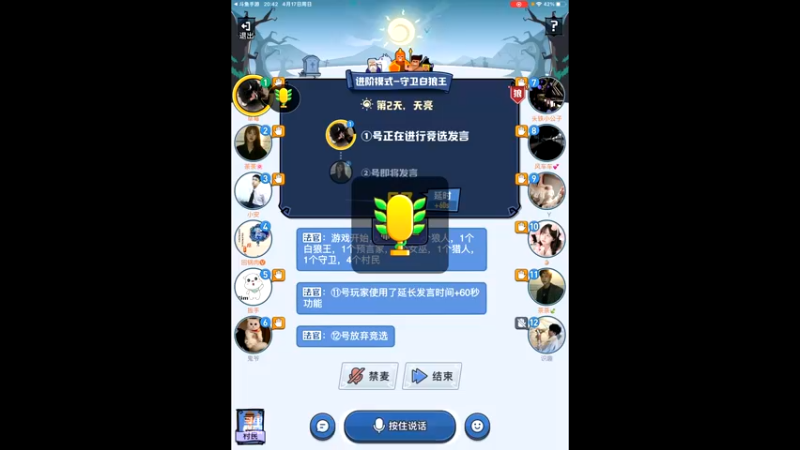Open the emoji smiley button
This screenshot has width=800, height=450.
[x=477, y=425]
